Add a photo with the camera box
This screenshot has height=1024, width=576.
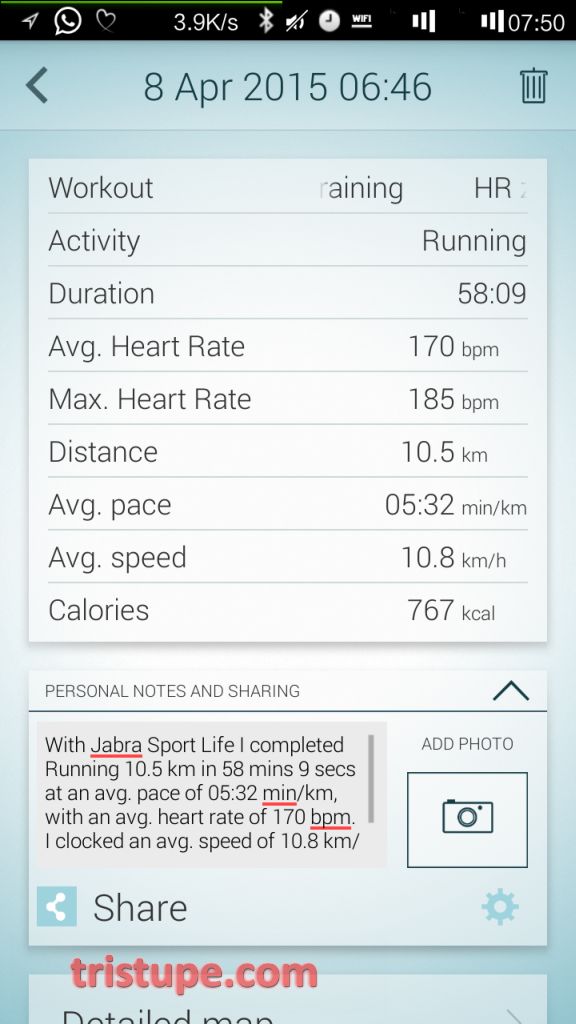pos(467,820)
